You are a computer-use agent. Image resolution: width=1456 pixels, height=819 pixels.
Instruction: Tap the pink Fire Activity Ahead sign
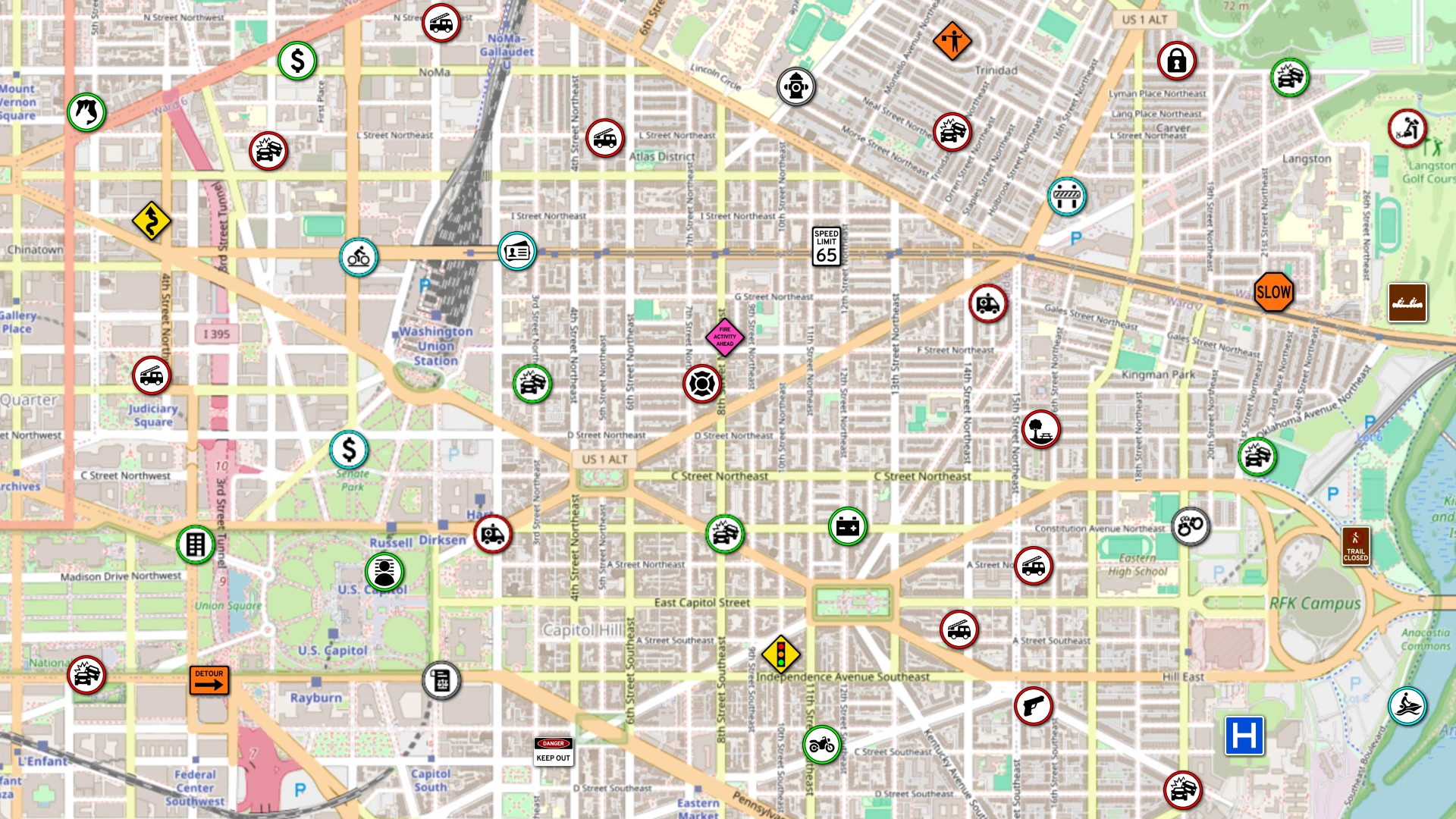click(725, 337)
